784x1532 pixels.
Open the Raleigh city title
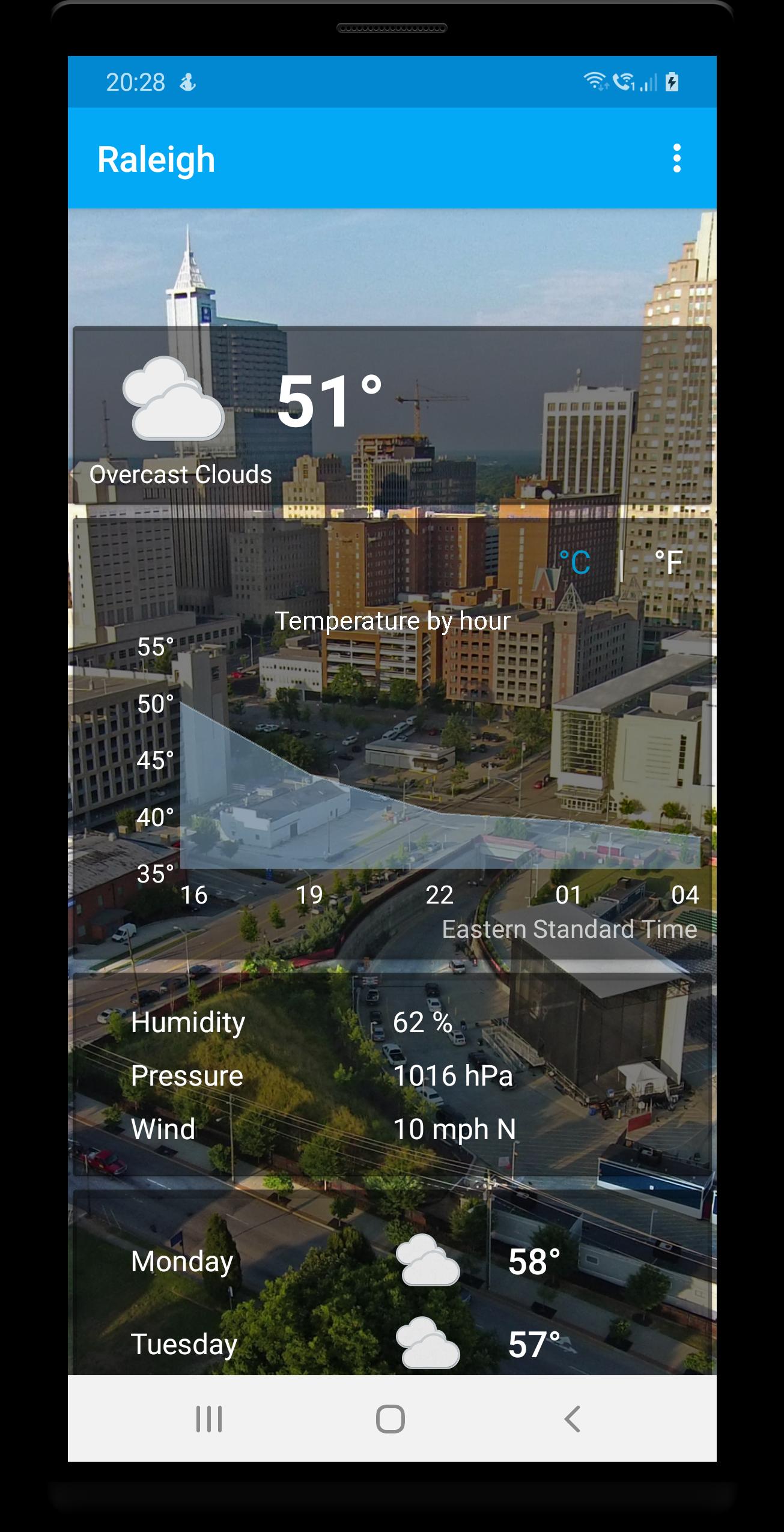click(x=157, y=159)
